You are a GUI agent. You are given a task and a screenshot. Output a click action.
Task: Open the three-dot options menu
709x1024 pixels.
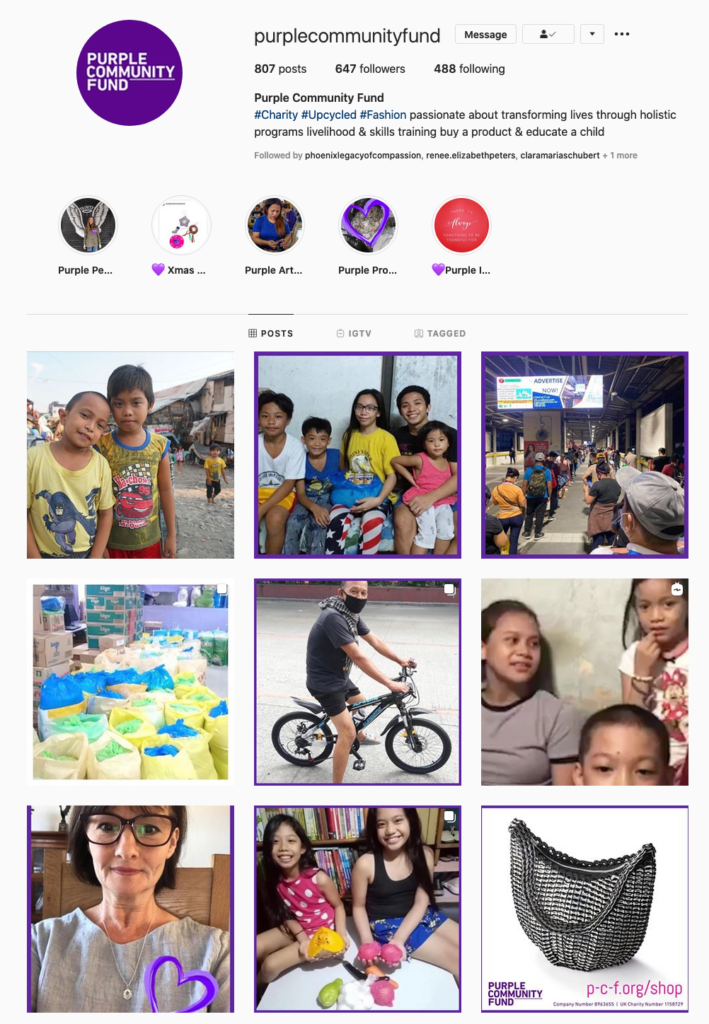coord(622,35)
